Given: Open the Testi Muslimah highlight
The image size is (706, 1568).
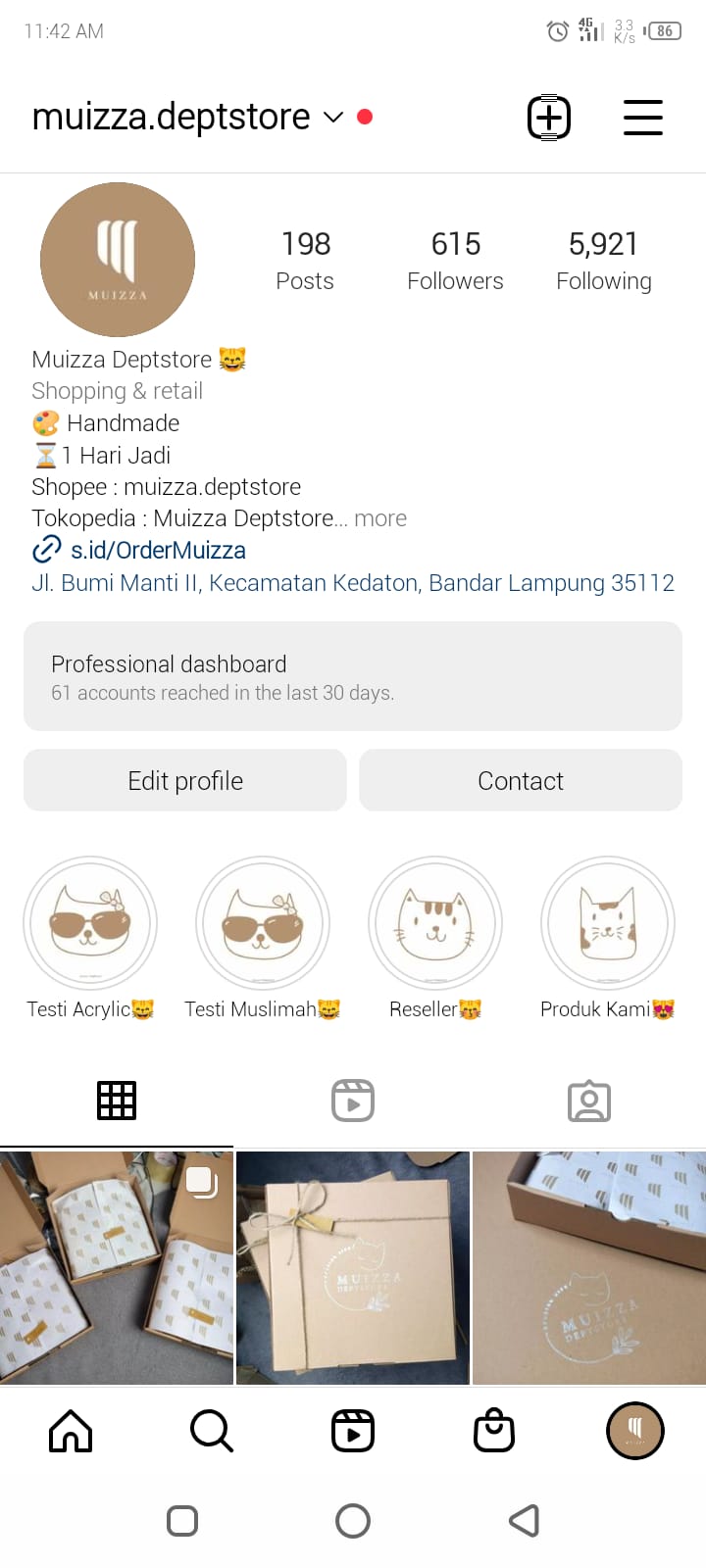Looking at the screenshot, I should [x=263, y=923].
